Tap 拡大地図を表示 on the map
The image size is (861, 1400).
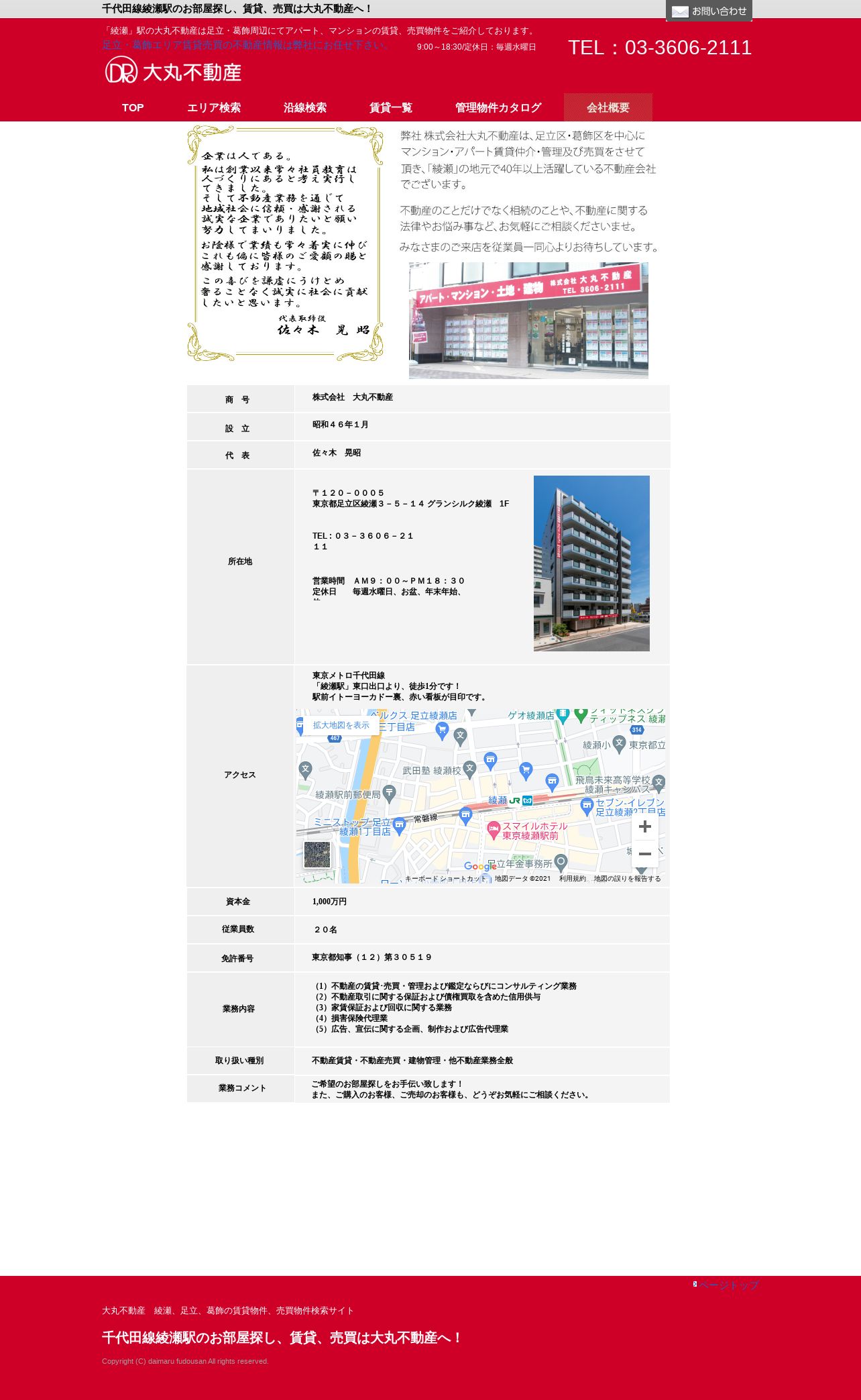pos(341,725)
